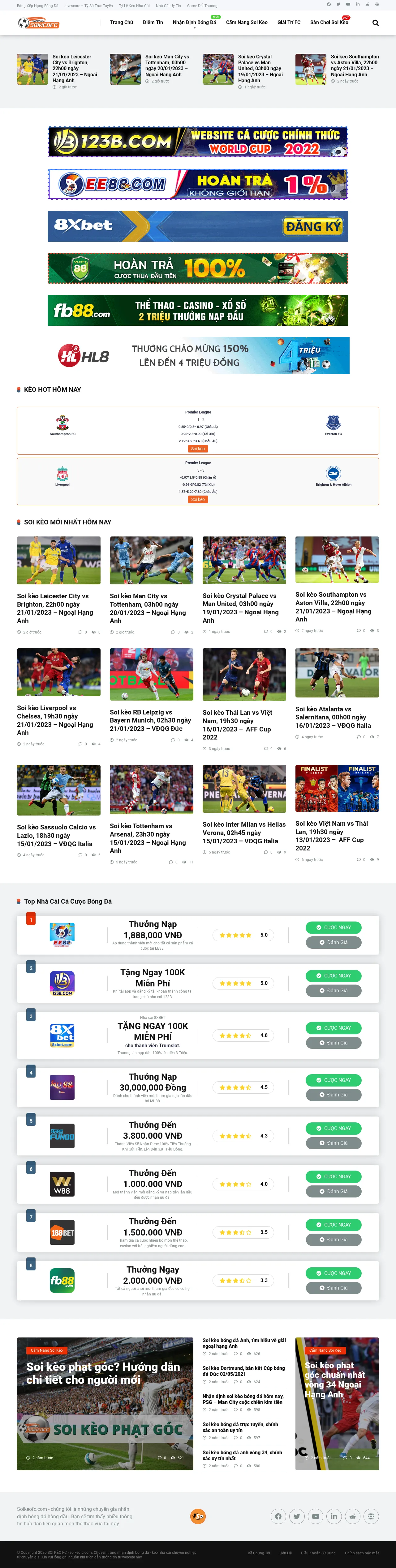Tap Đánh Giá for 8Xbet bookmaker
Image resolution: width=396 pixels, height=1568 pixels.
(x=333, y=1043)
